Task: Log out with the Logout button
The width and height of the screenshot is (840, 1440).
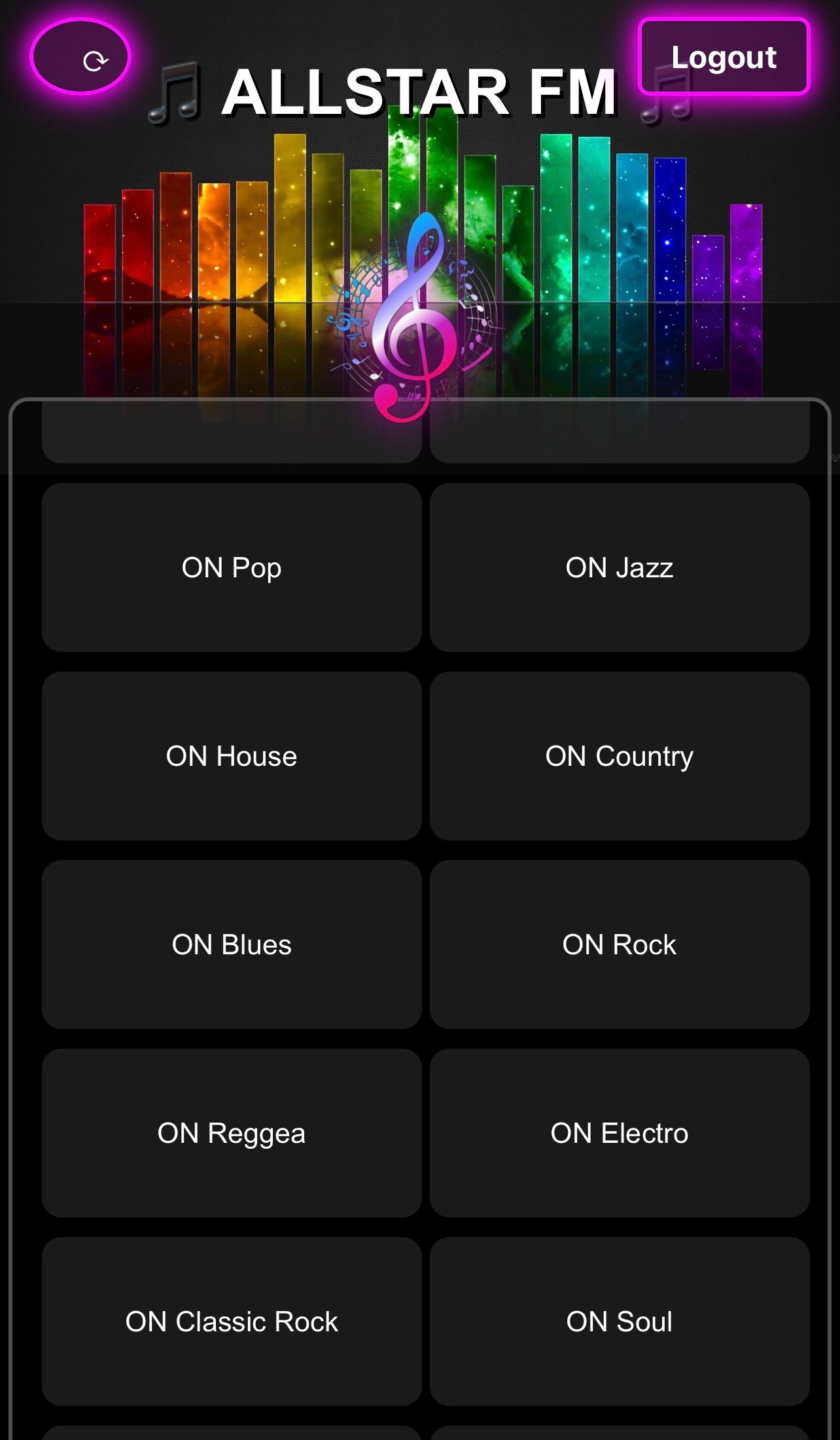Action: click(x=724, y=57)
